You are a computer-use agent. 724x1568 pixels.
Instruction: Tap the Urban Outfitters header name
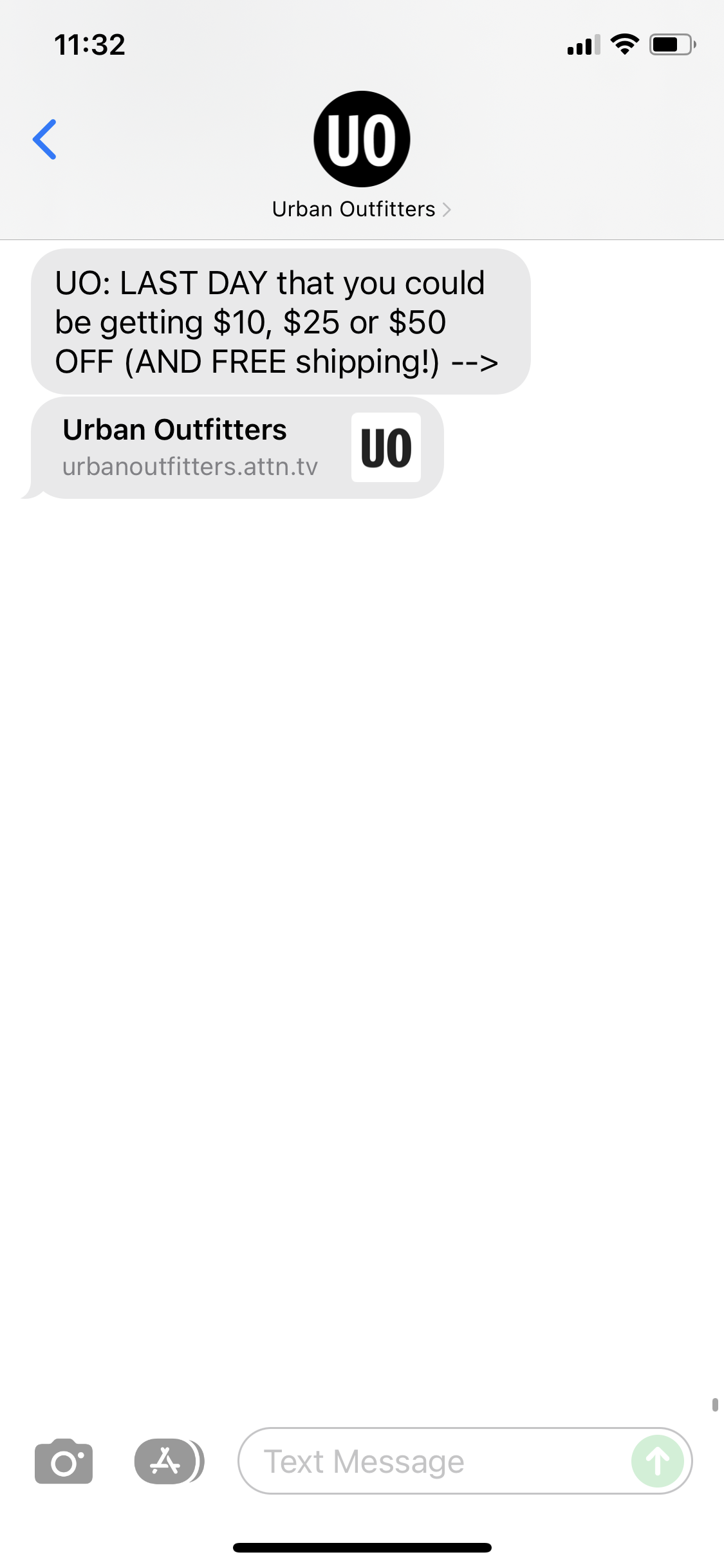[354, 209]
